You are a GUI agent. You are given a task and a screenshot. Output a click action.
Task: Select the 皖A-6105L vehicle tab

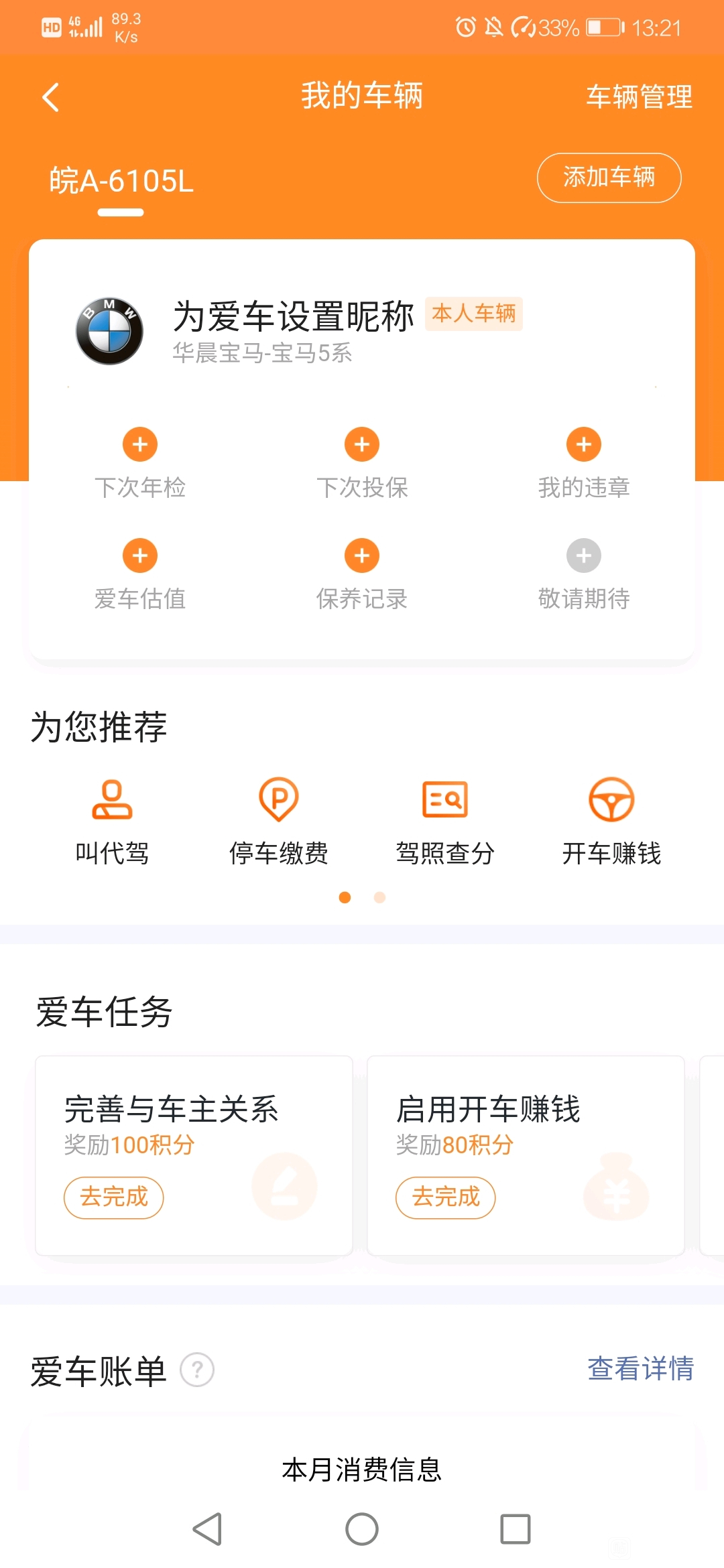tap(121, 181)
